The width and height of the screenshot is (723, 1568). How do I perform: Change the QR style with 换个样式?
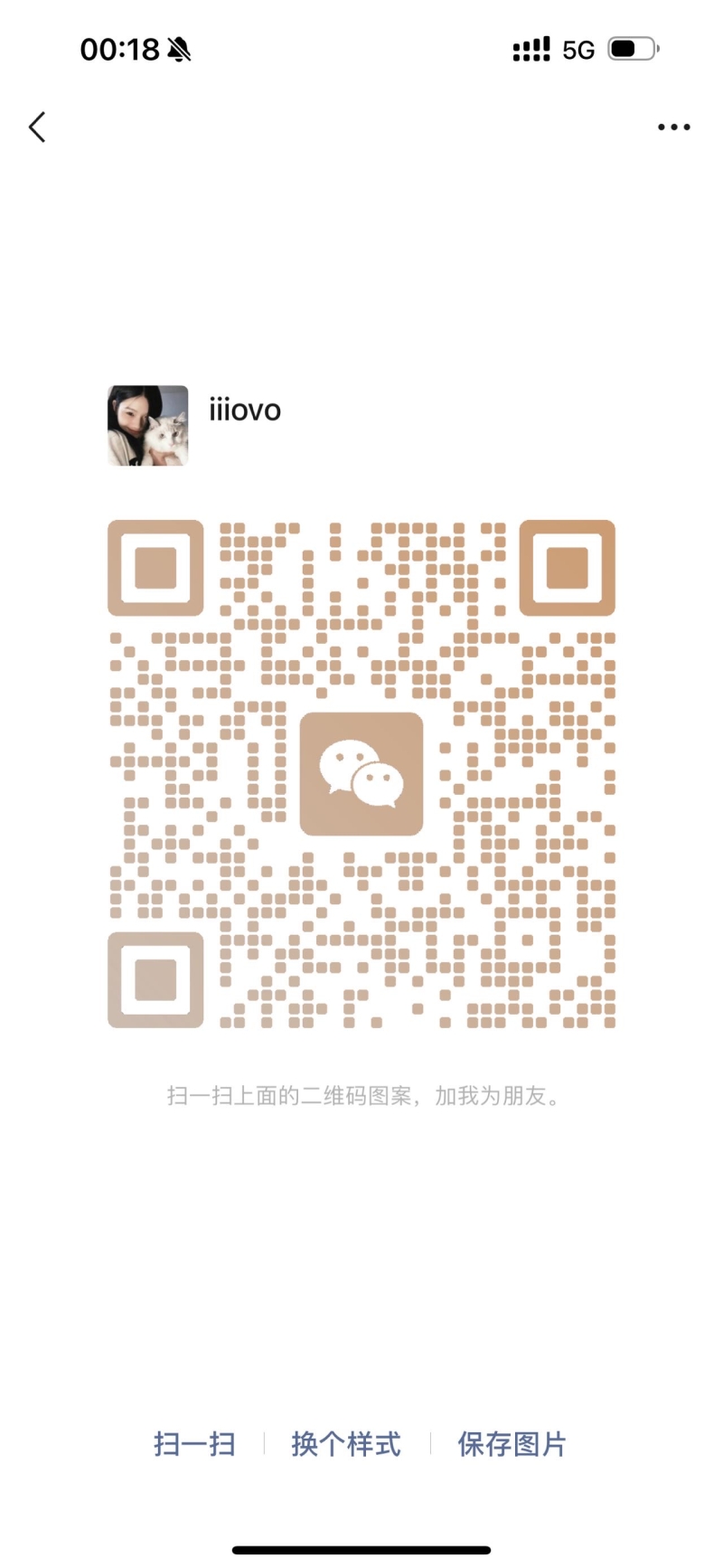[346, 1444]
